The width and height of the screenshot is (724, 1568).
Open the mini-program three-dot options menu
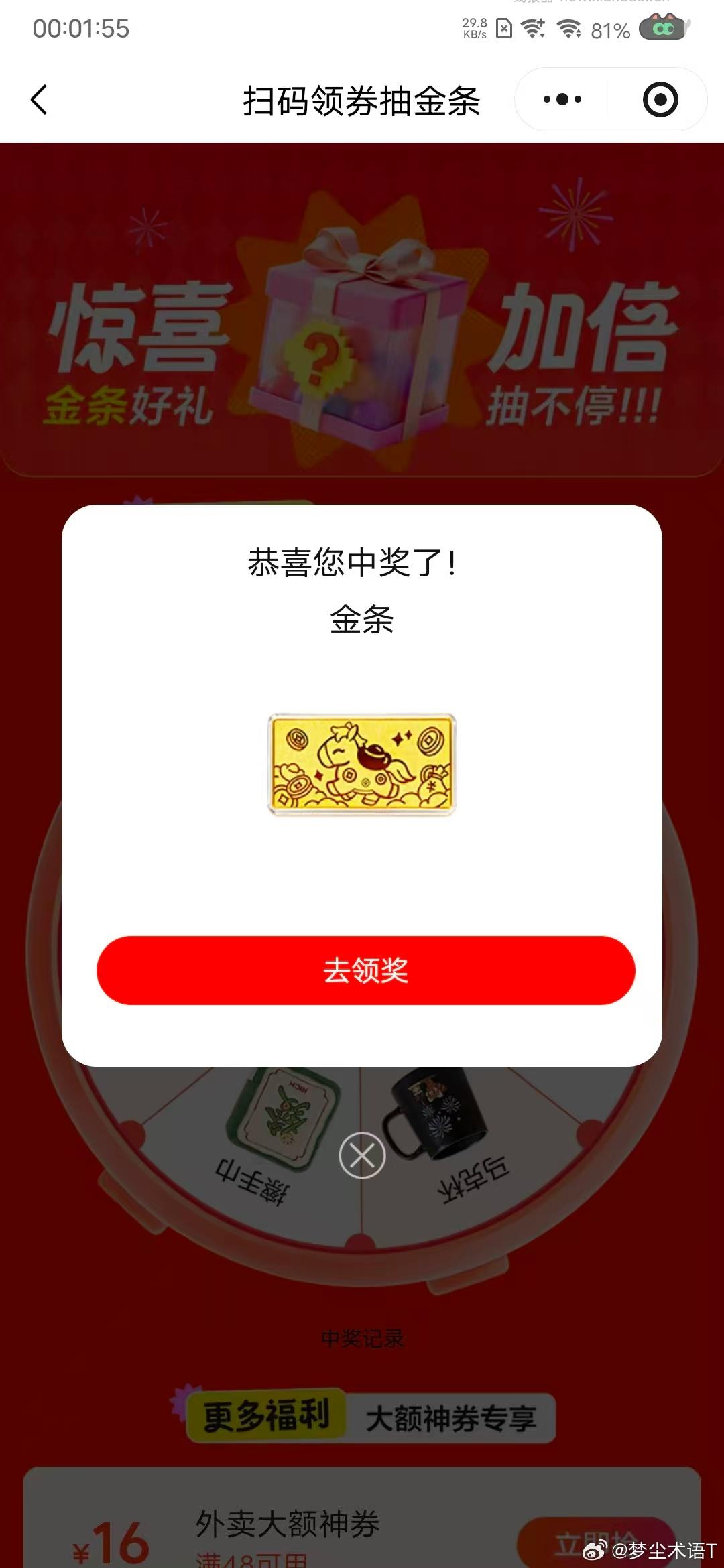(x=561, y=99)
